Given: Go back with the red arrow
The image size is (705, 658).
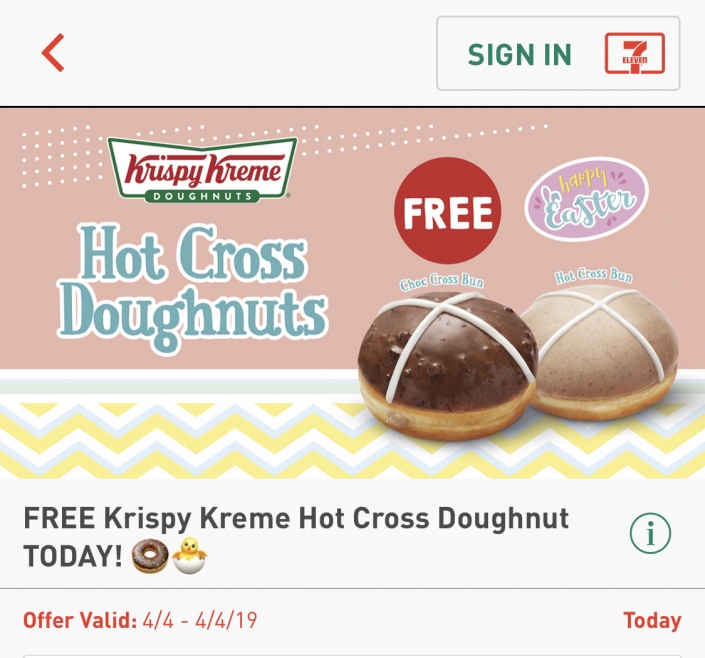Looking at the screenshot, I should click(x=53, y=53).
